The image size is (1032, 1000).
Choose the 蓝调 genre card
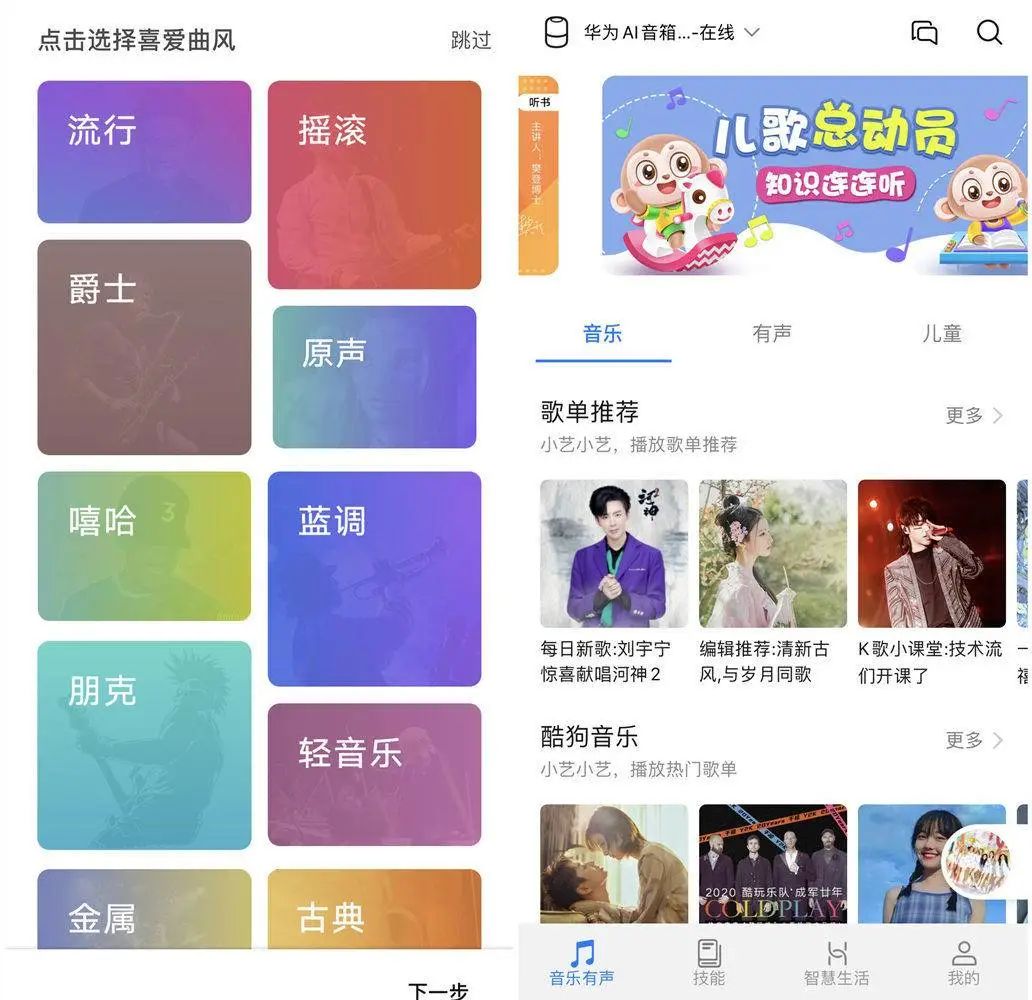tap(374, 578)
